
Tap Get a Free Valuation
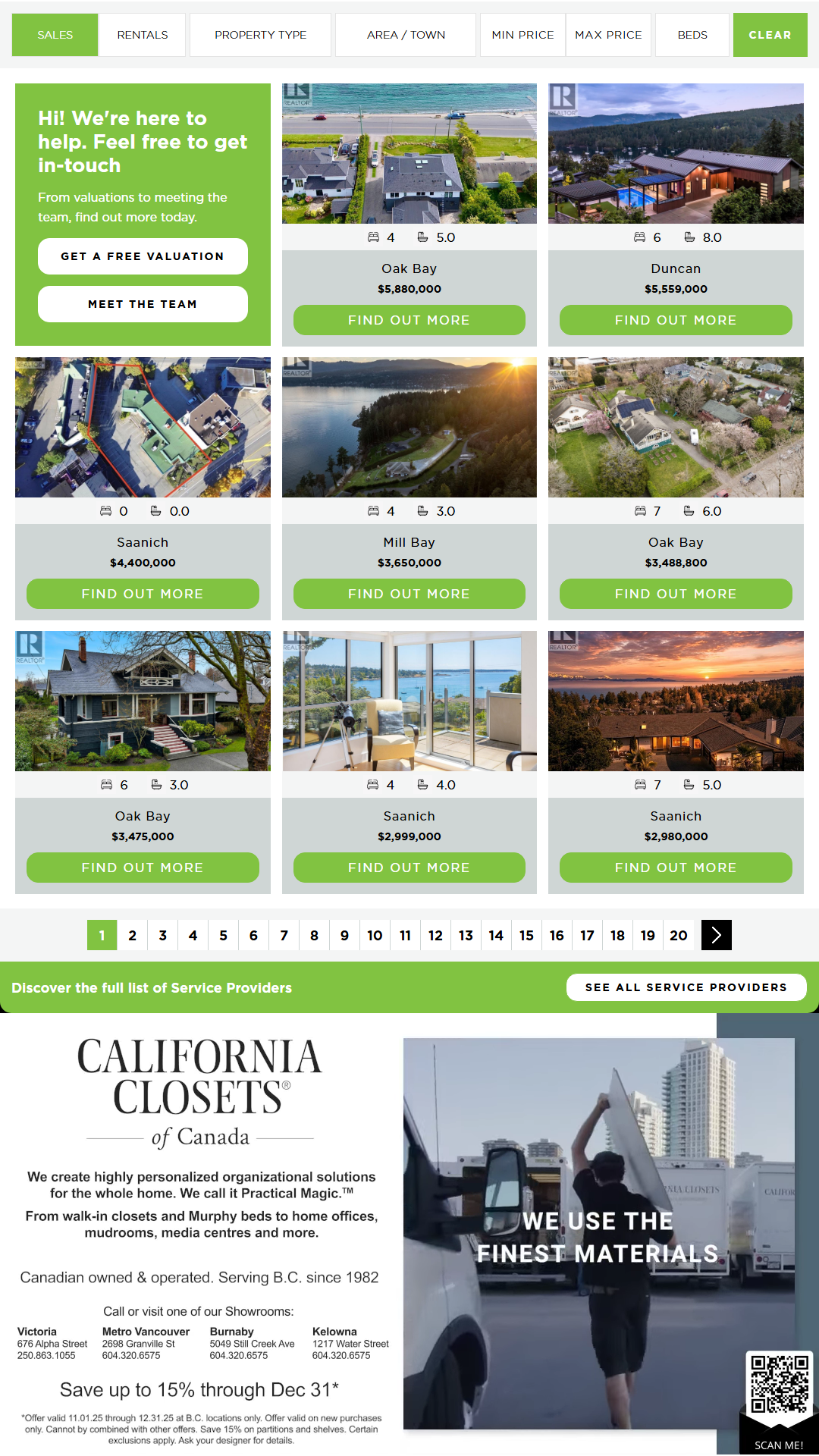click(143, 256)
